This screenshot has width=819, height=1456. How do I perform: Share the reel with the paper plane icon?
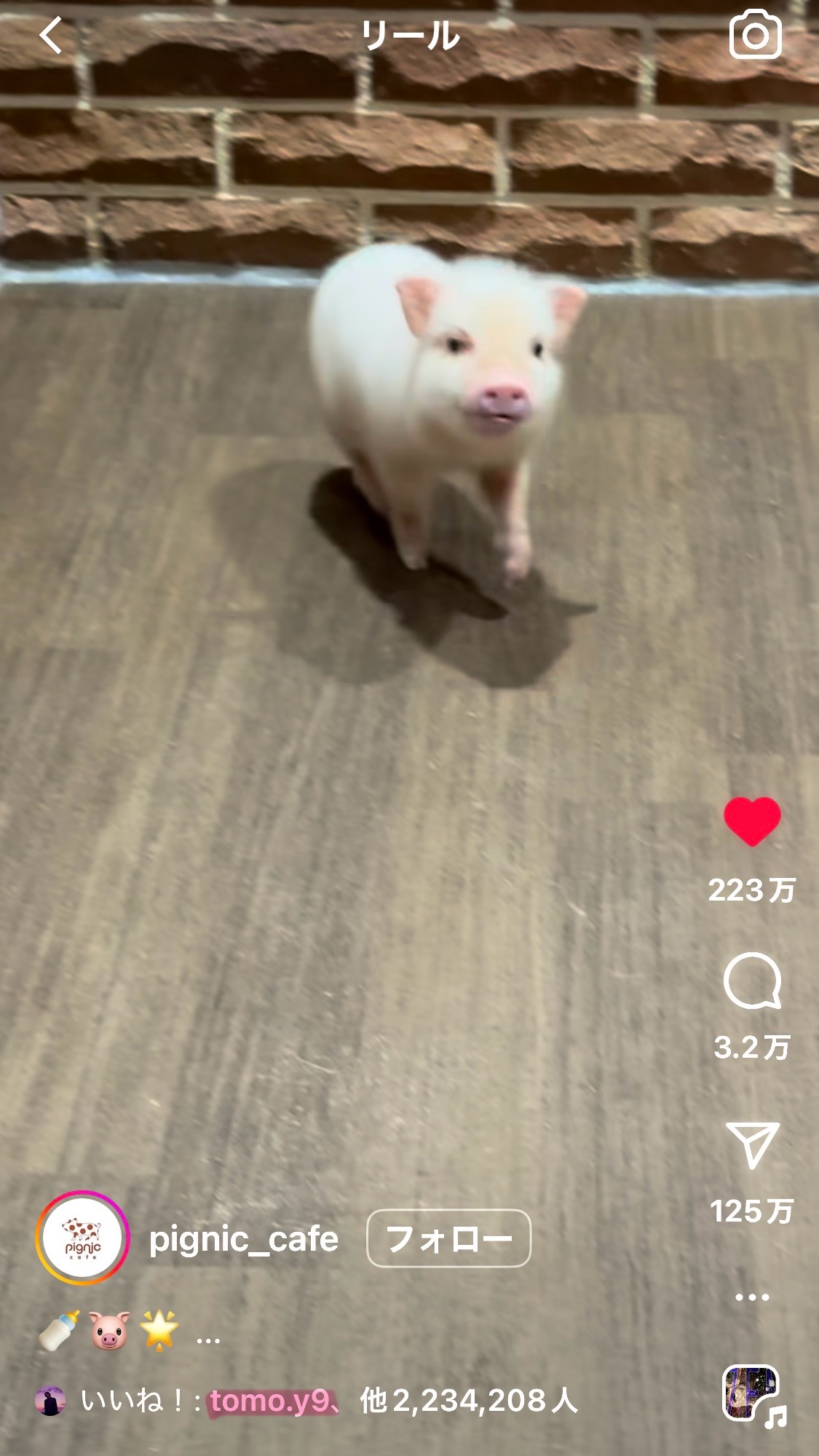tap(752, 1144)
